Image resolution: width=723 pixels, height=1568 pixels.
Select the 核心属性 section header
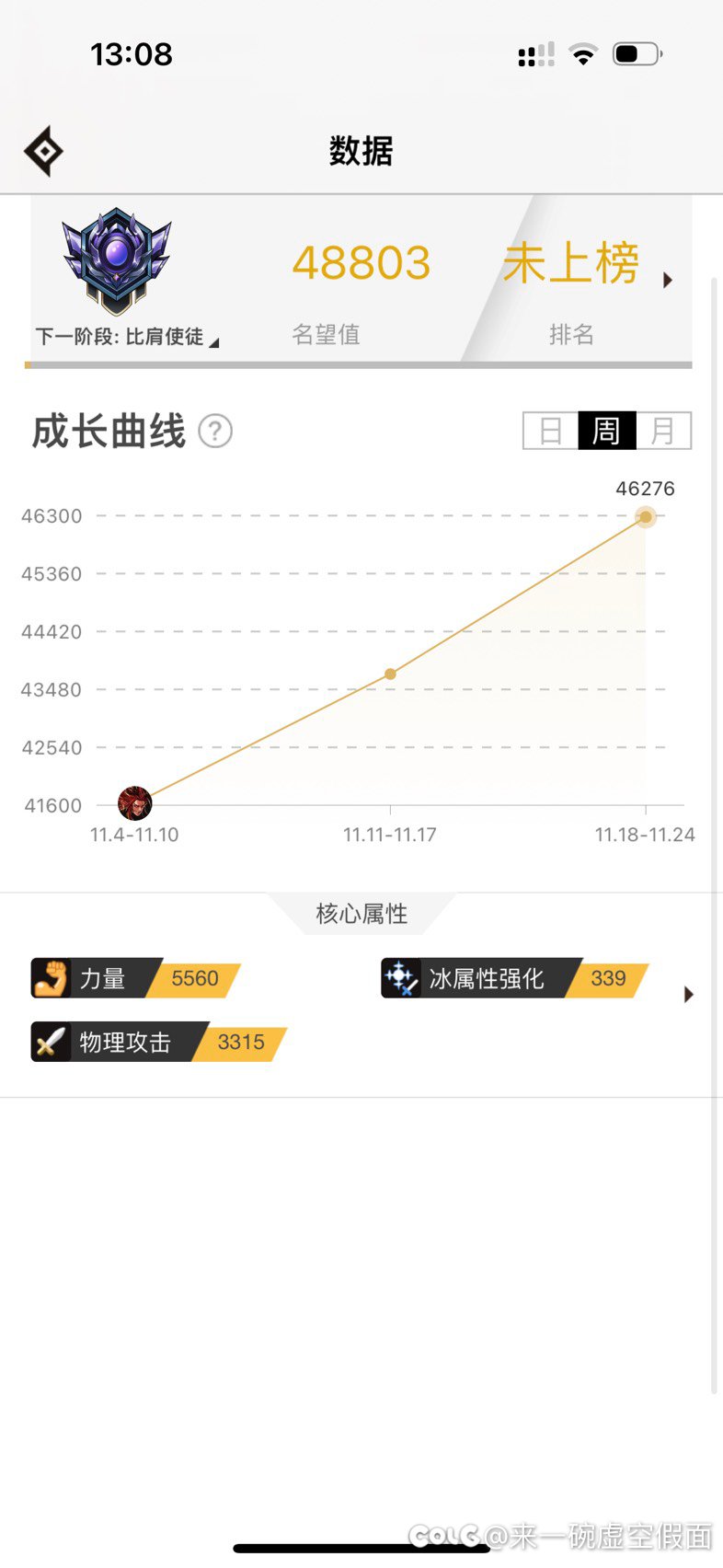tap(361, 914)
